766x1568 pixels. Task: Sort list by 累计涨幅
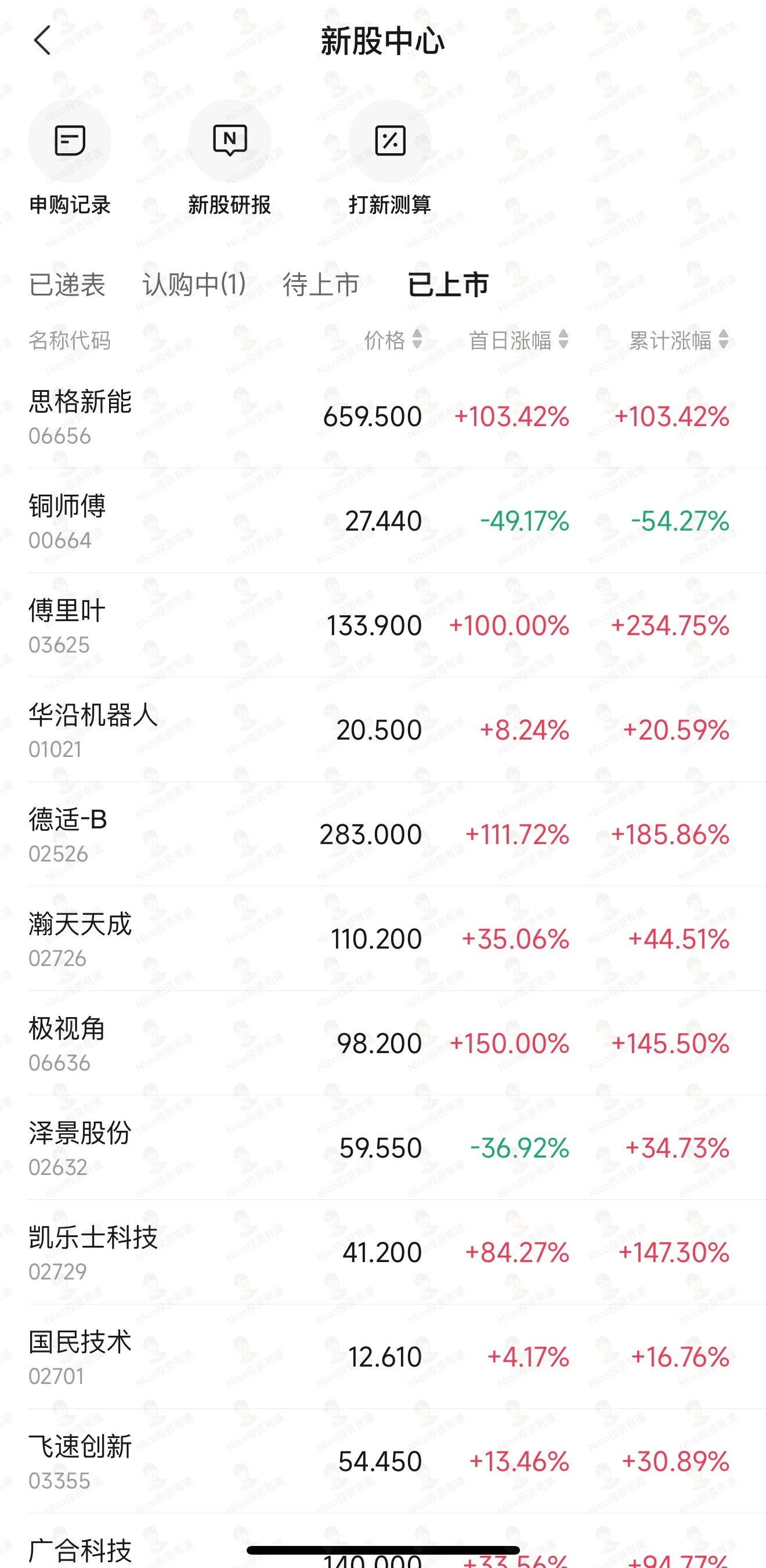tap(678, 340)
